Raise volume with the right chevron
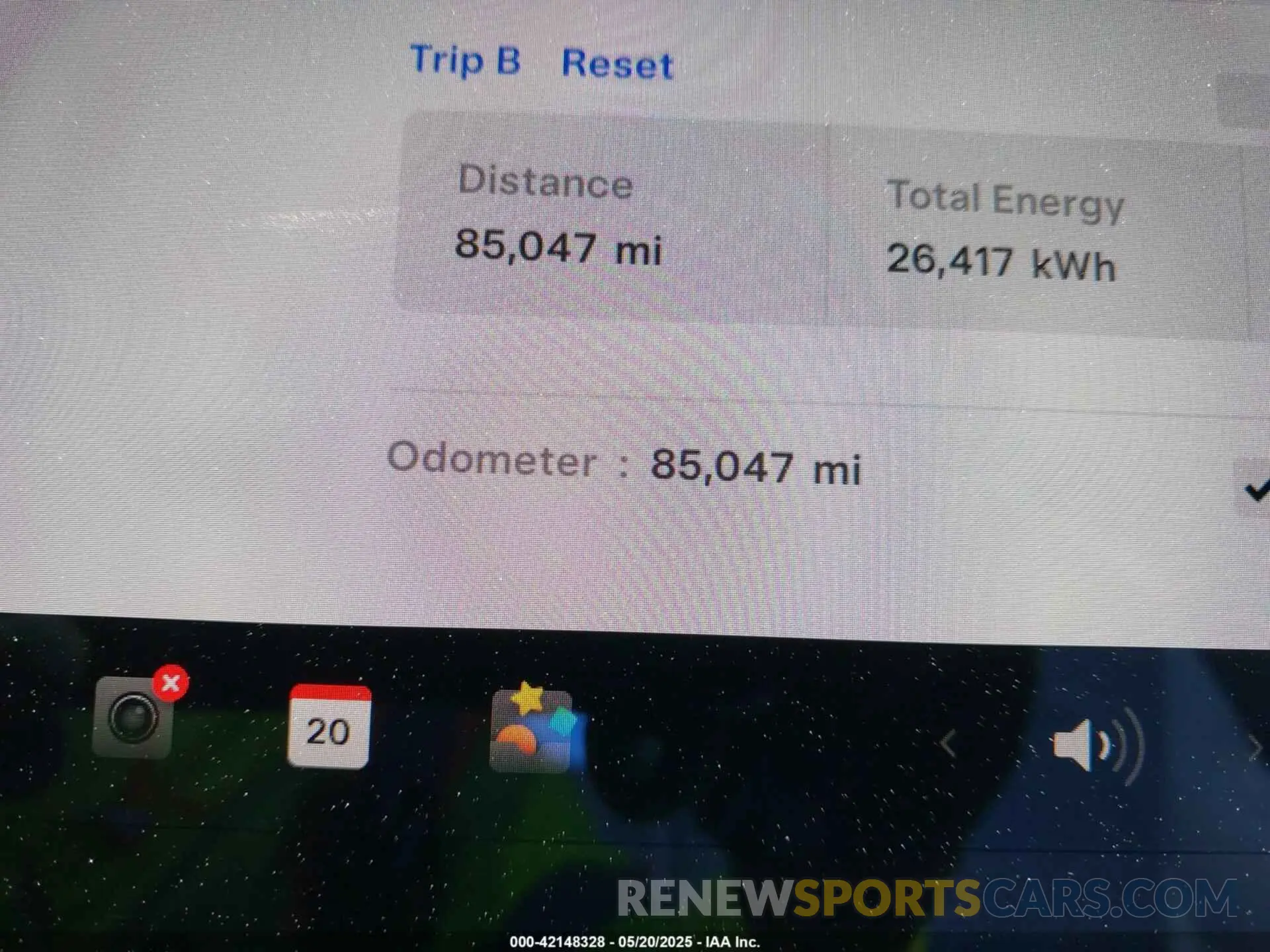Screen dimensions: 1270x952 1255,748
